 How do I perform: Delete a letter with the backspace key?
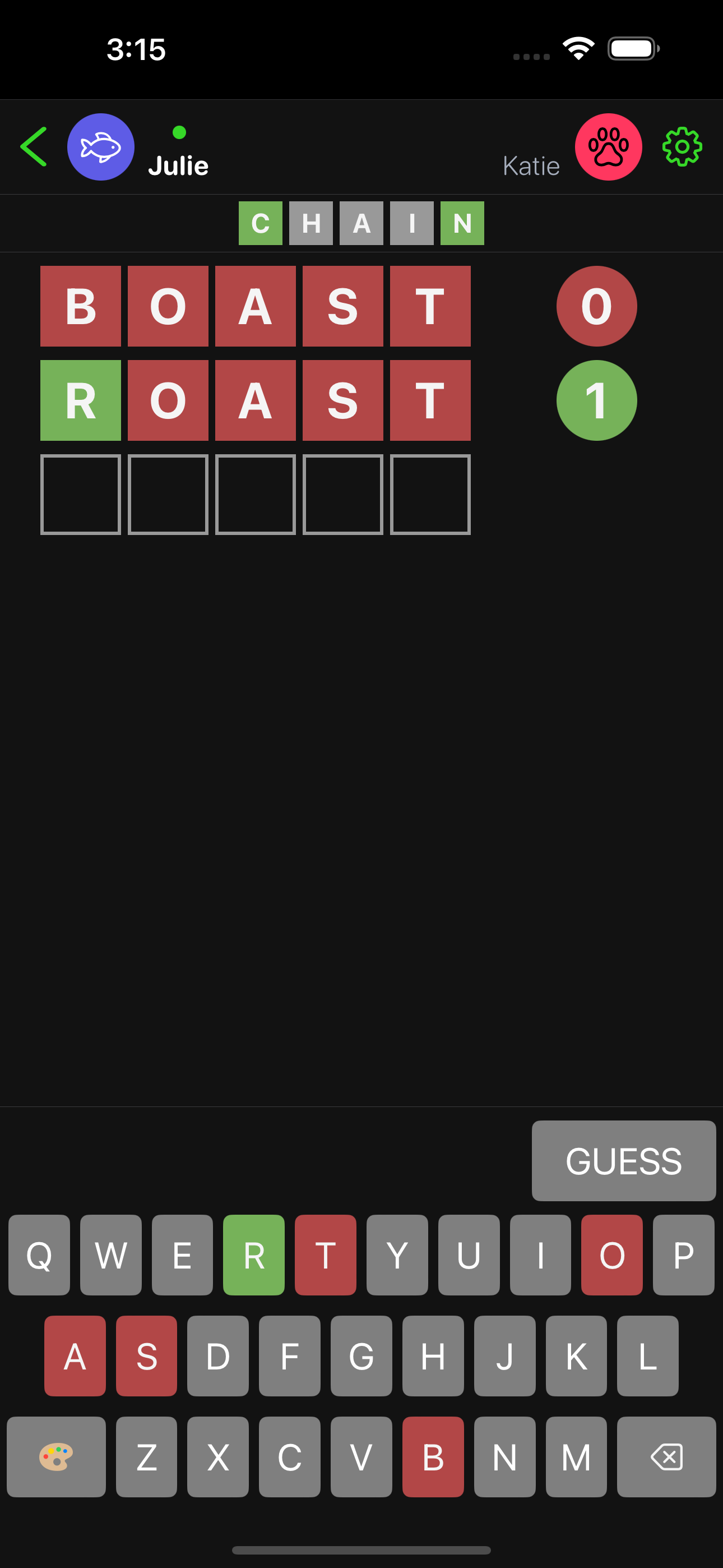[666, 1456]
